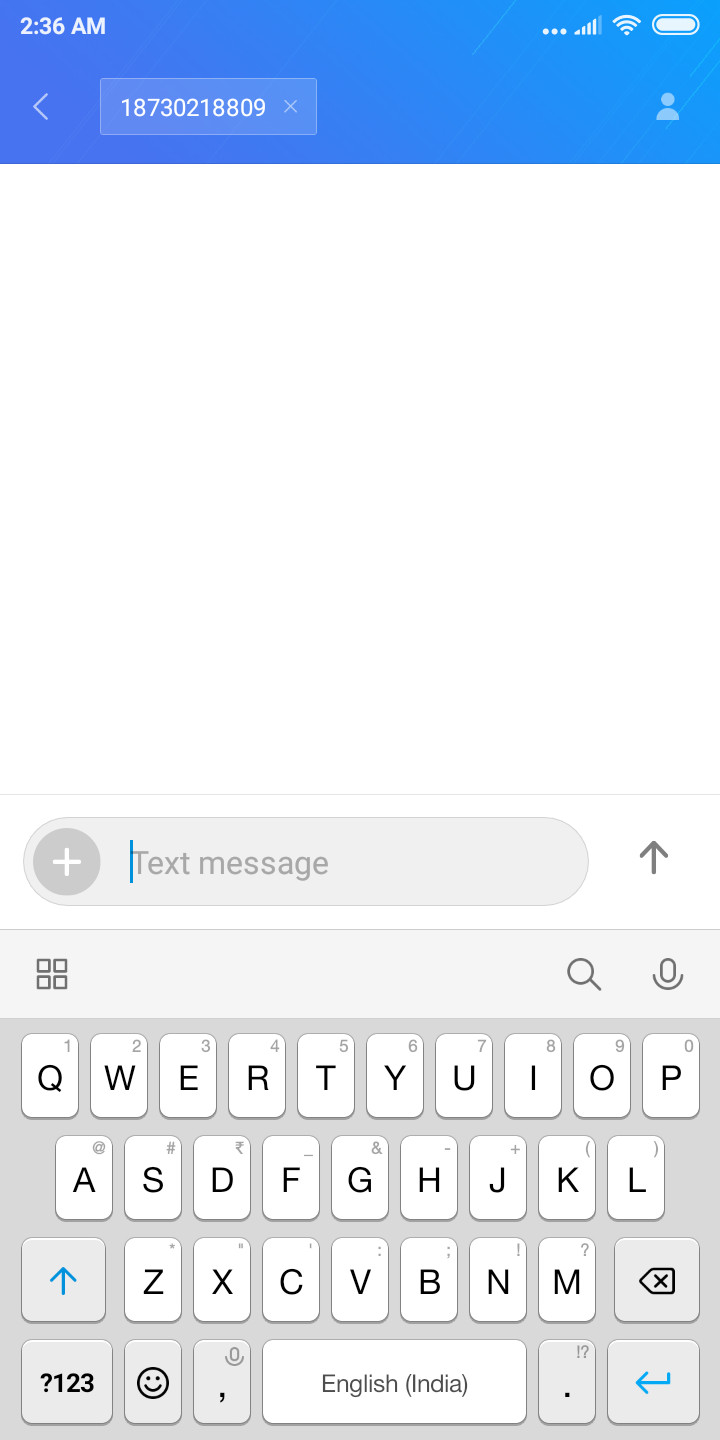Start voice input with the microphone

(667, 974)
